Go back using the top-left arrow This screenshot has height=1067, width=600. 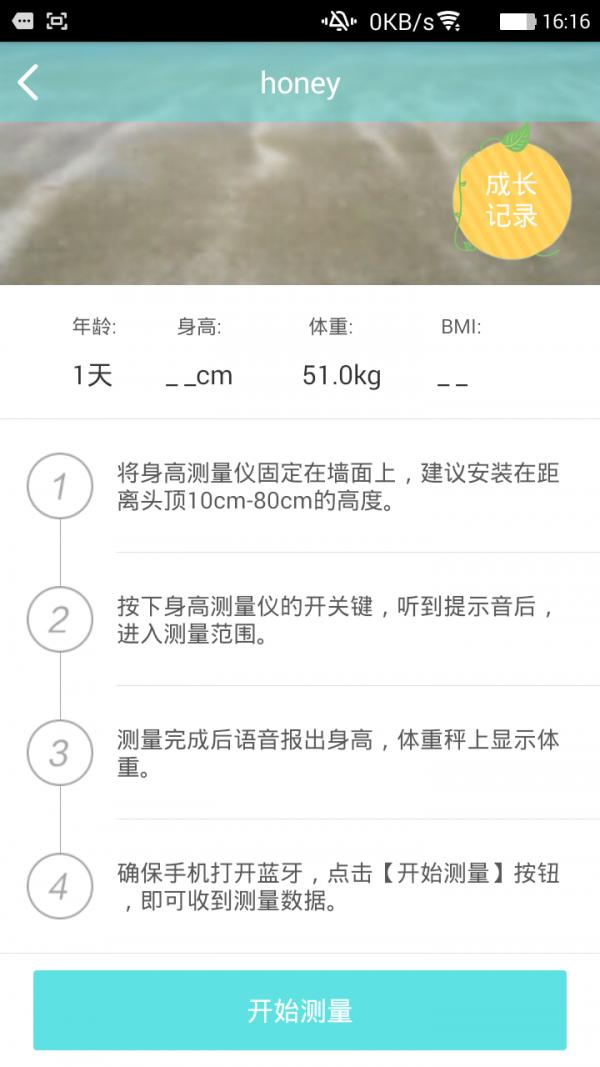click(x=29, y=83)
